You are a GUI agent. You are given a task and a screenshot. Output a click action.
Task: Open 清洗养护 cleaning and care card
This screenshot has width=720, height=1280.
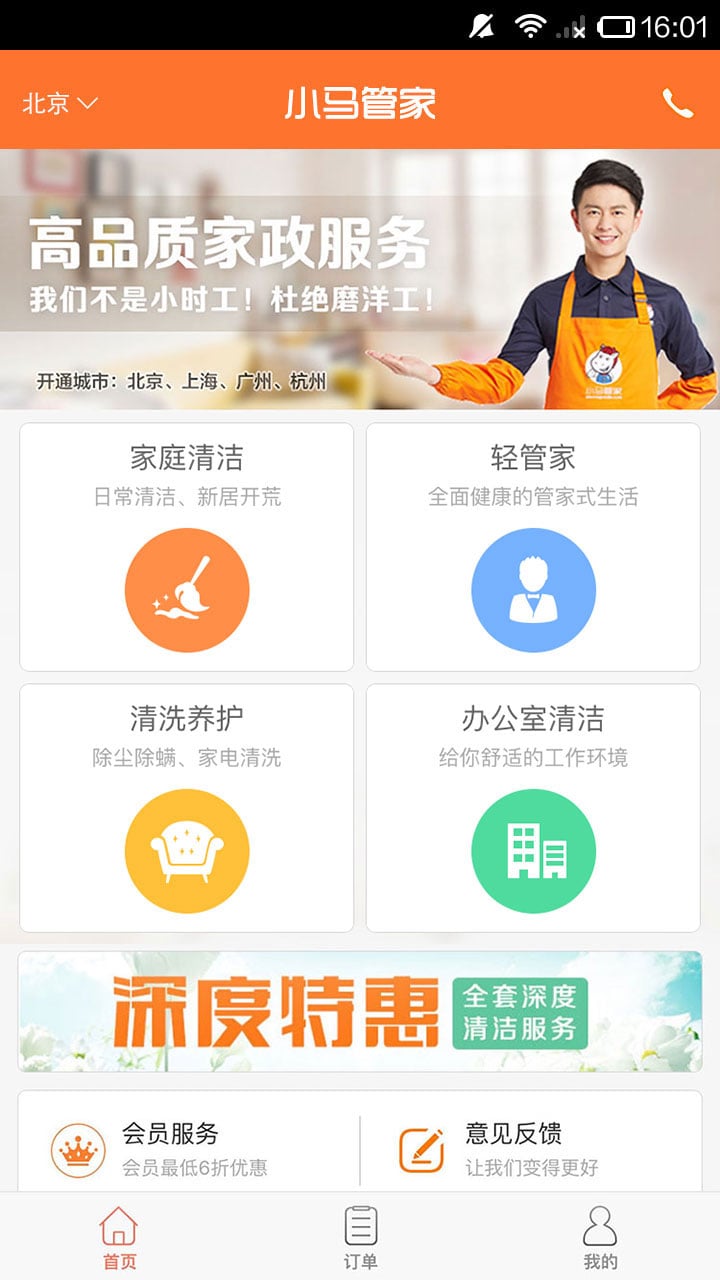tap(187, 808)
